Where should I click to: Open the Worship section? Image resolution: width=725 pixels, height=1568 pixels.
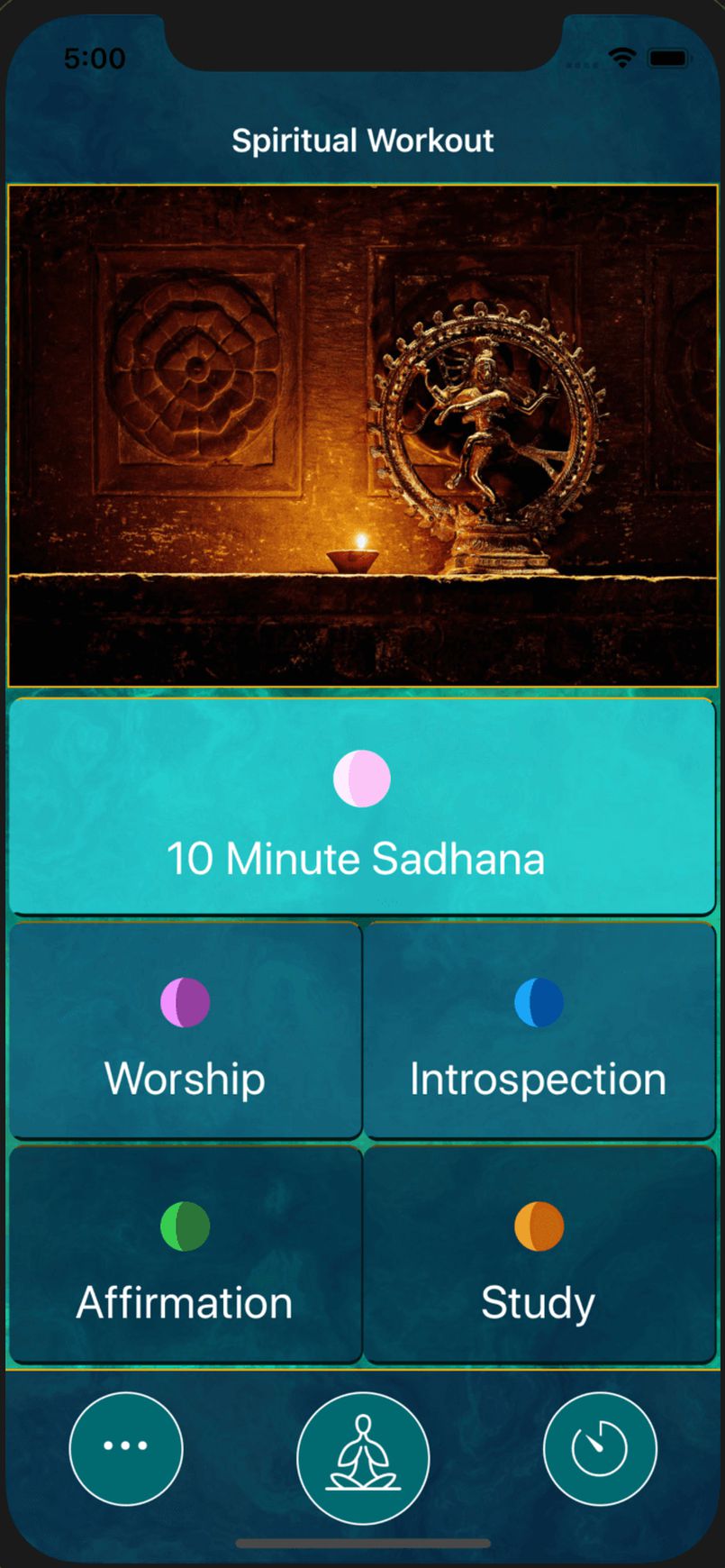pyautogui.click(x=185, y=1031)
